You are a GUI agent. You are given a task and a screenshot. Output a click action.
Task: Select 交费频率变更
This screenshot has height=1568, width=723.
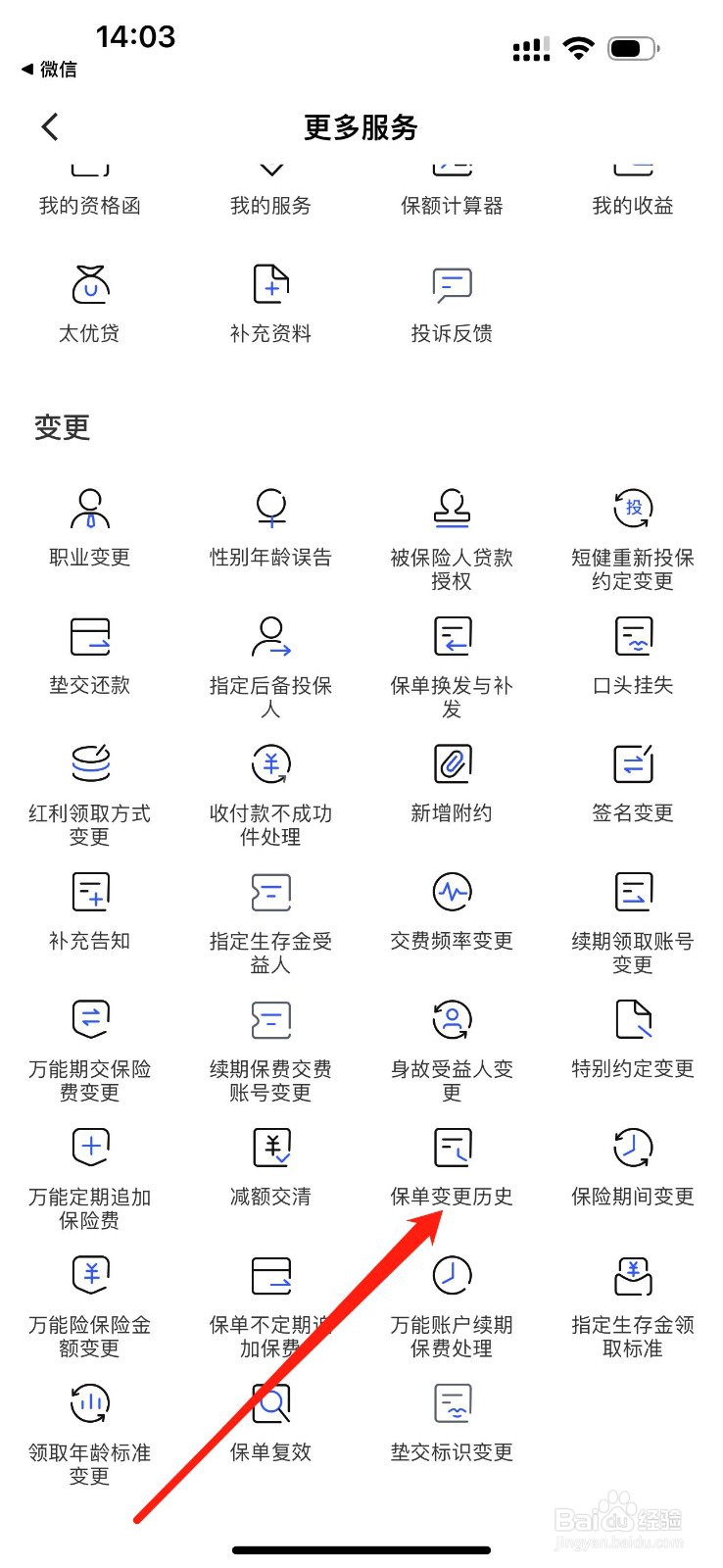(452, 910)
